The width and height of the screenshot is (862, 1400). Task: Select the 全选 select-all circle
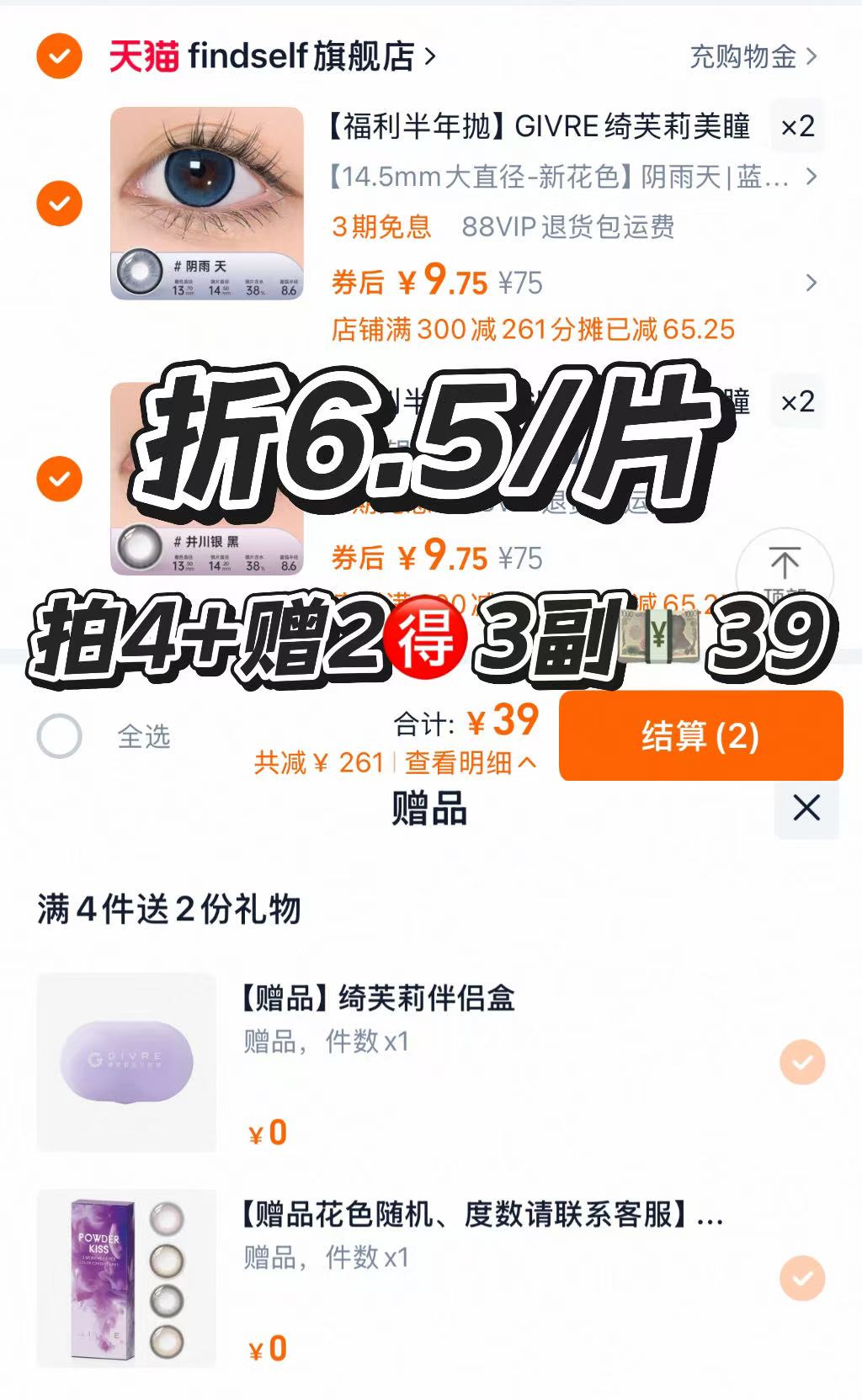pyautogui.click(x=57, y=736)
